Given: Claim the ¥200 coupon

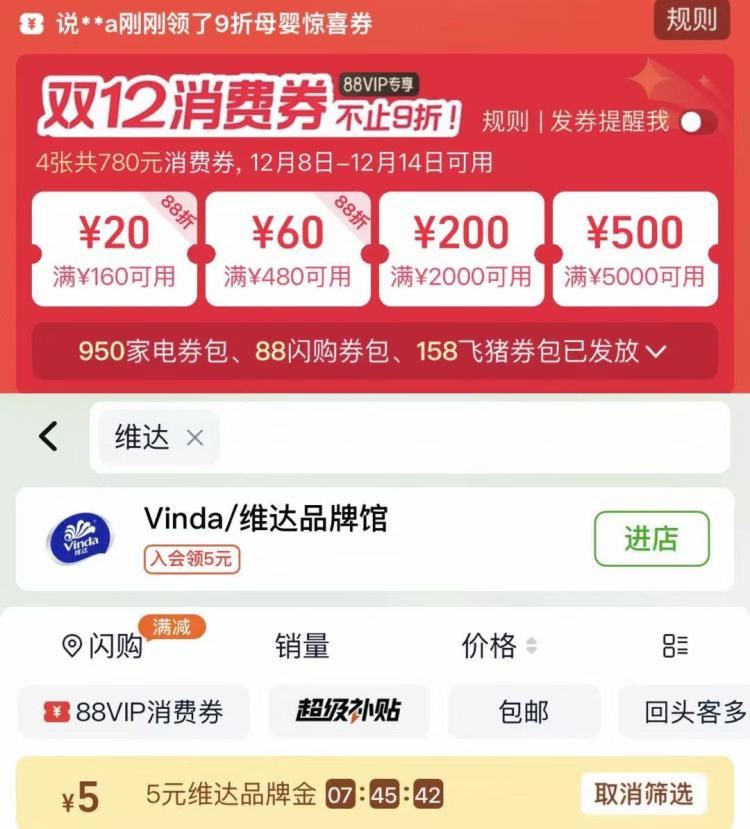Looking at the screenshot, I should (461, 249).
